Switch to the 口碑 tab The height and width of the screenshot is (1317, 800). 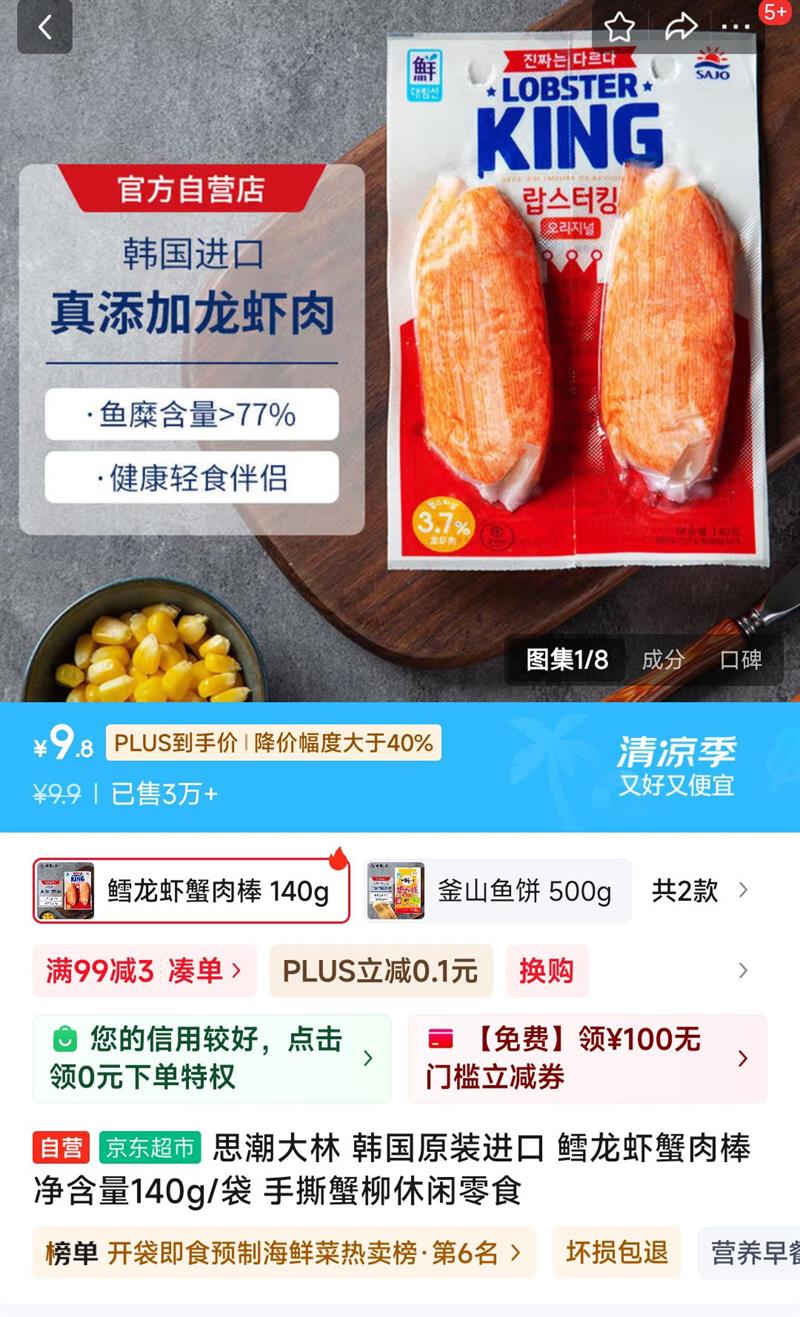point(741,660)
